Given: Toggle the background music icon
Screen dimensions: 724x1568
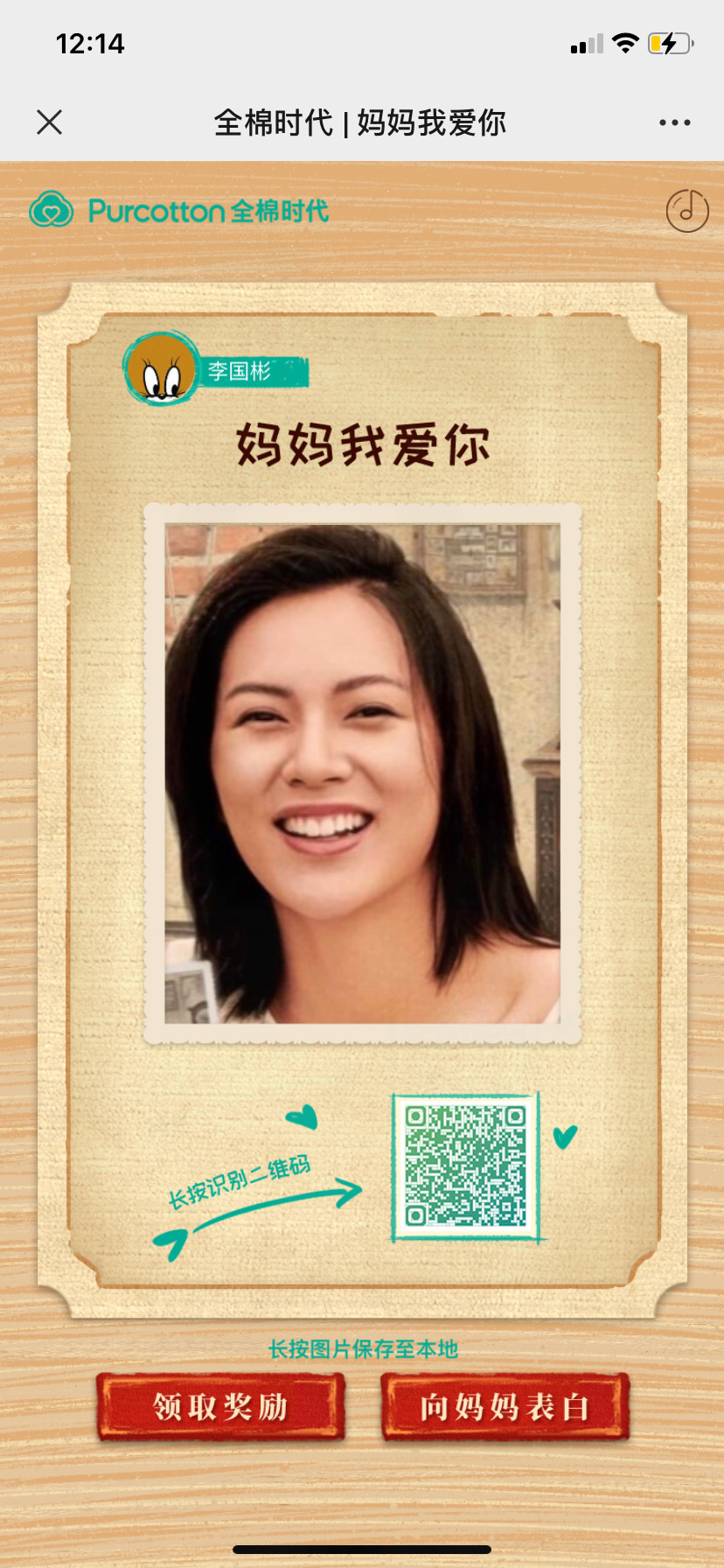Looking at the screenshot, I should pyautogui.click(x=687, y=211).
